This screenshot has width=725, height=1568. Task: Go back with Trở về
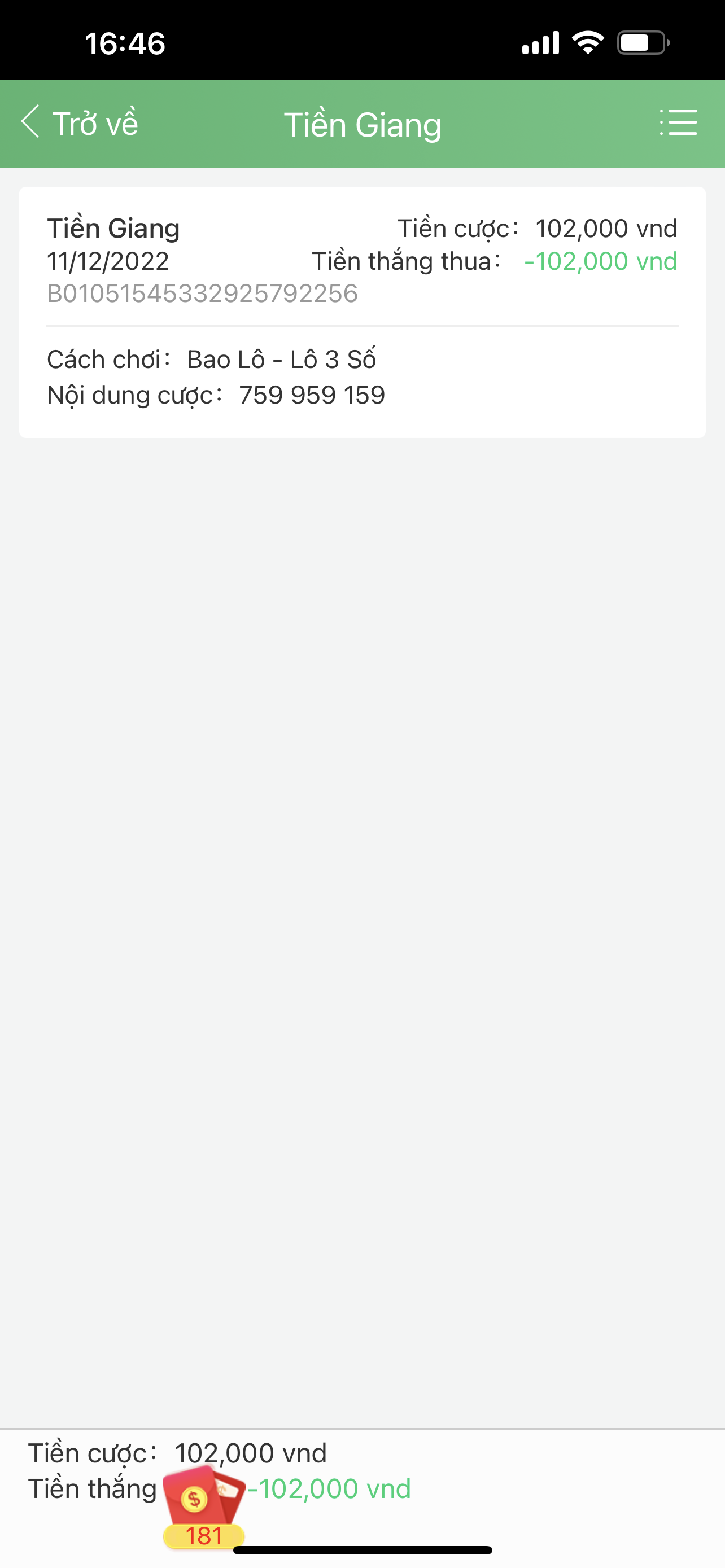pyautogui.click(x=80, y=124)
